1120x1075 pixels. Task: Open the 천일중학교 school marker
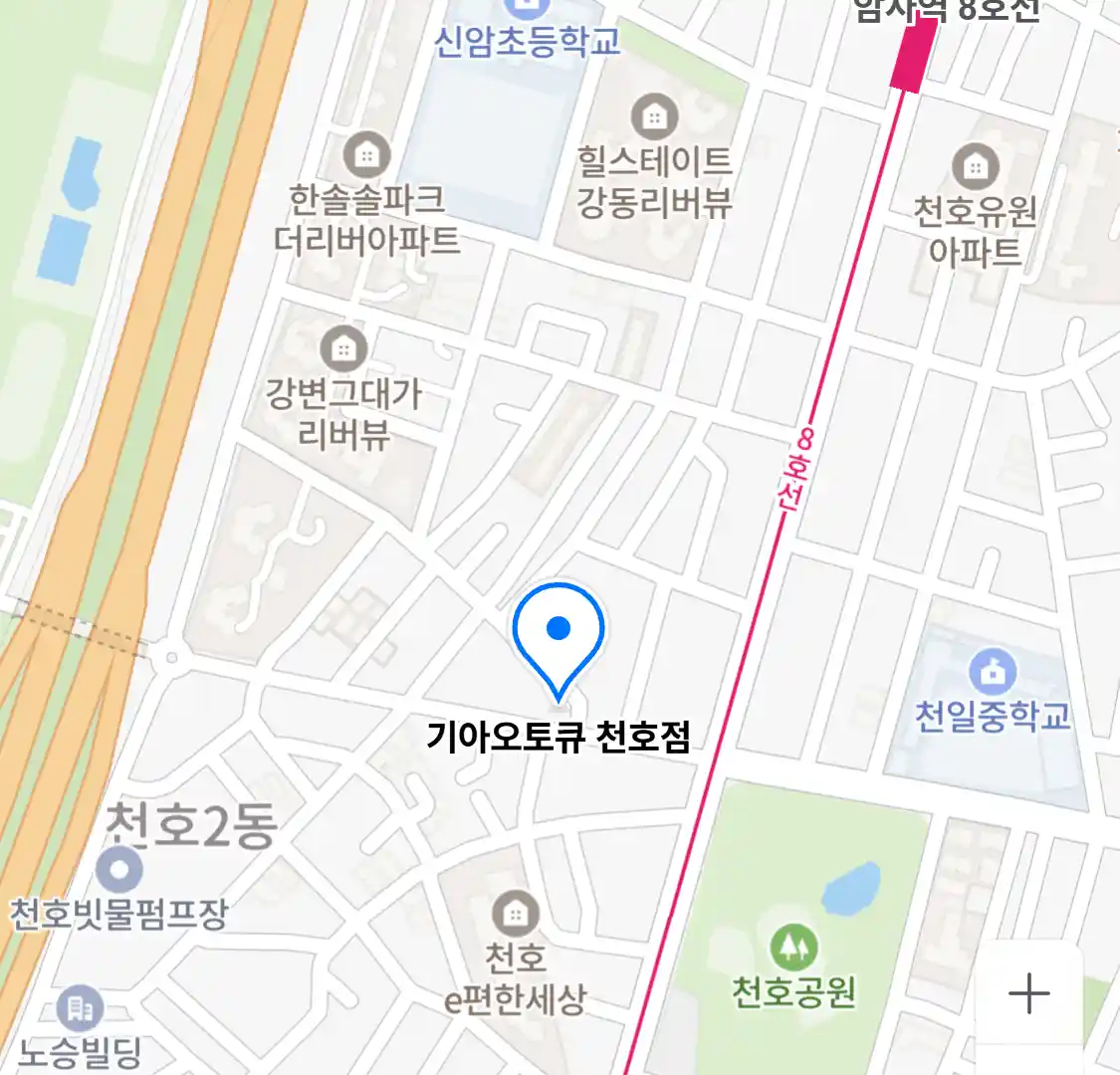pyautogui.click(x=993, y=672)
